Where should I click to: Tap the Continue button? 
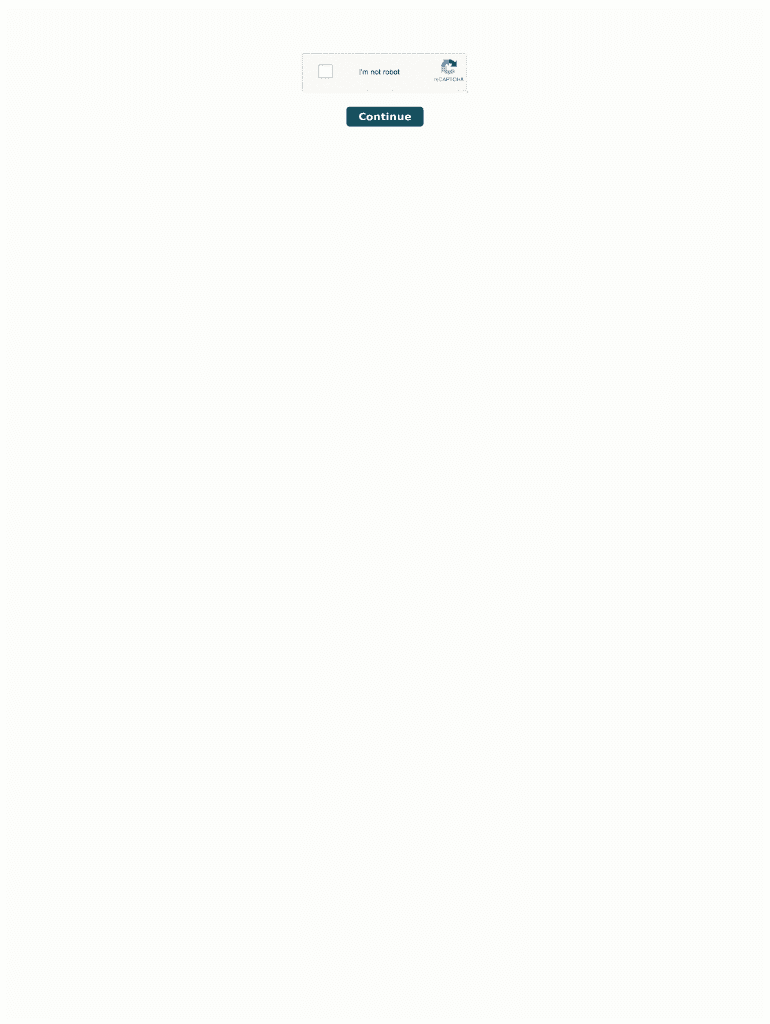click(x=385, y=117)
